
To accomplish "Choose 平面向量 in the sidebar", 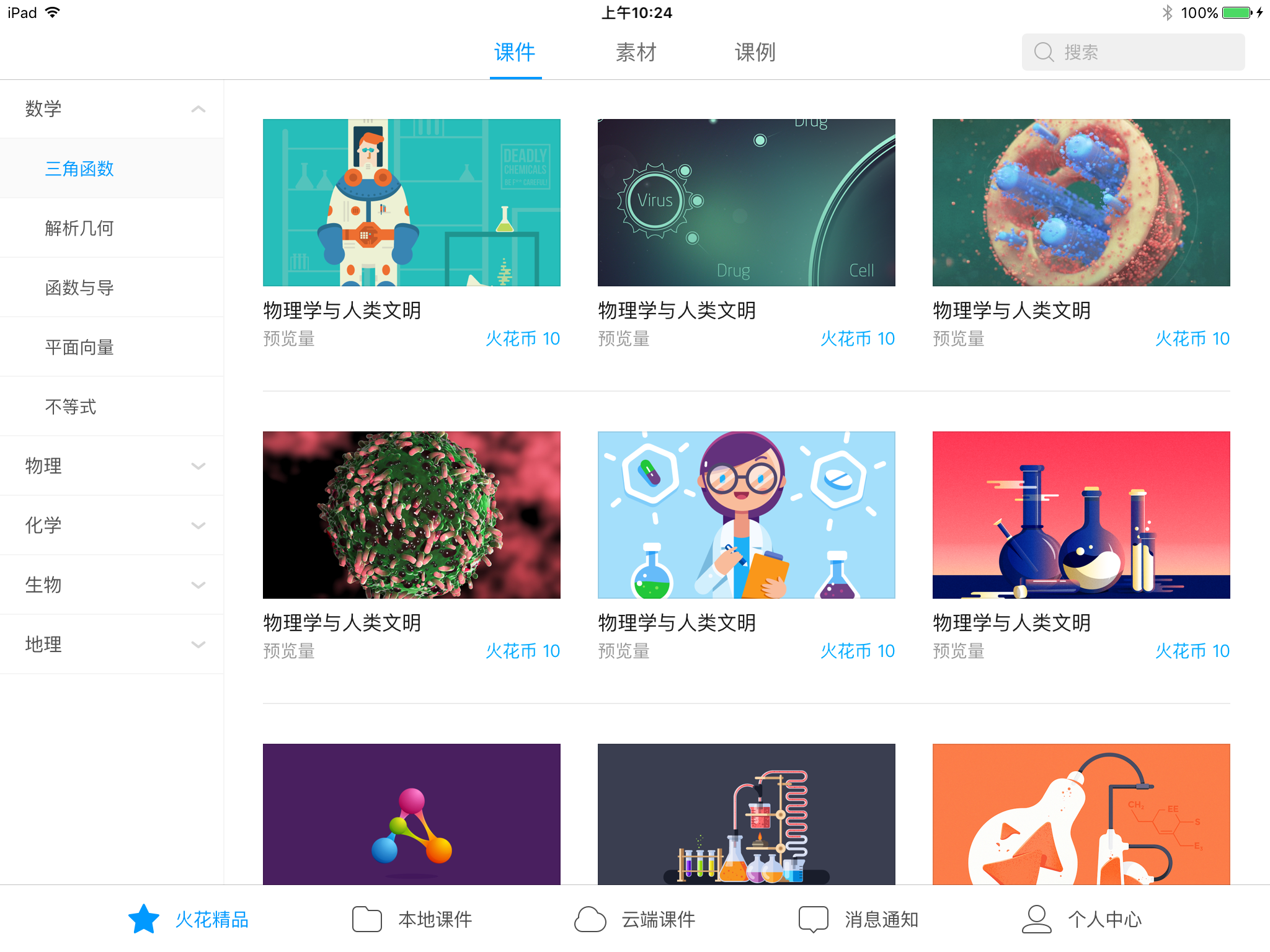I will pyautogui.click(x=79, y=347).
